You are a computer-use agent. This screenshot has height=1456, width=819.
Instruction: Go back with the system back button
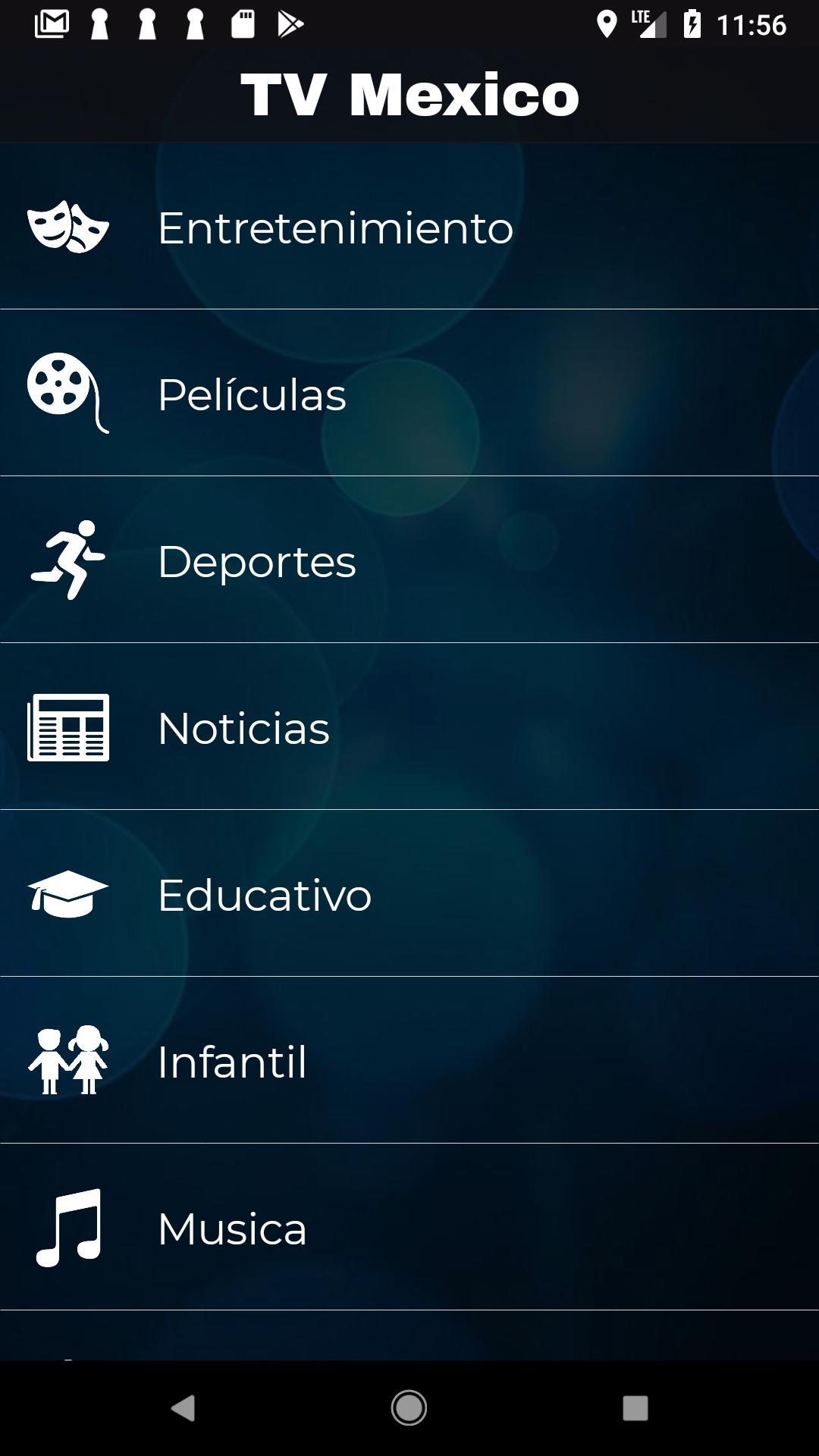pyautogui.click(x=184, y=1408)
